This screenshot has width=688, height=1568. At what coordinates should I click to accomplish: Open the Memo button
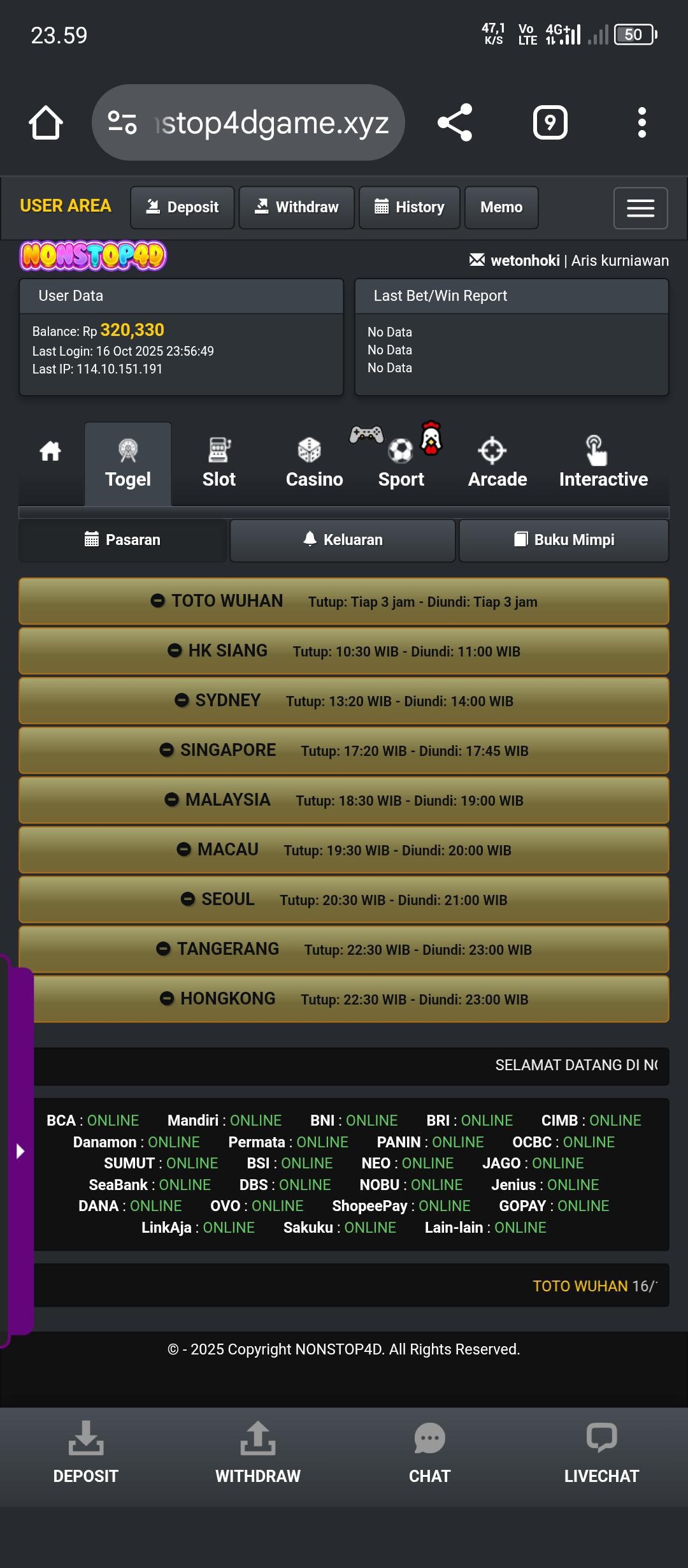pos(501,207)
